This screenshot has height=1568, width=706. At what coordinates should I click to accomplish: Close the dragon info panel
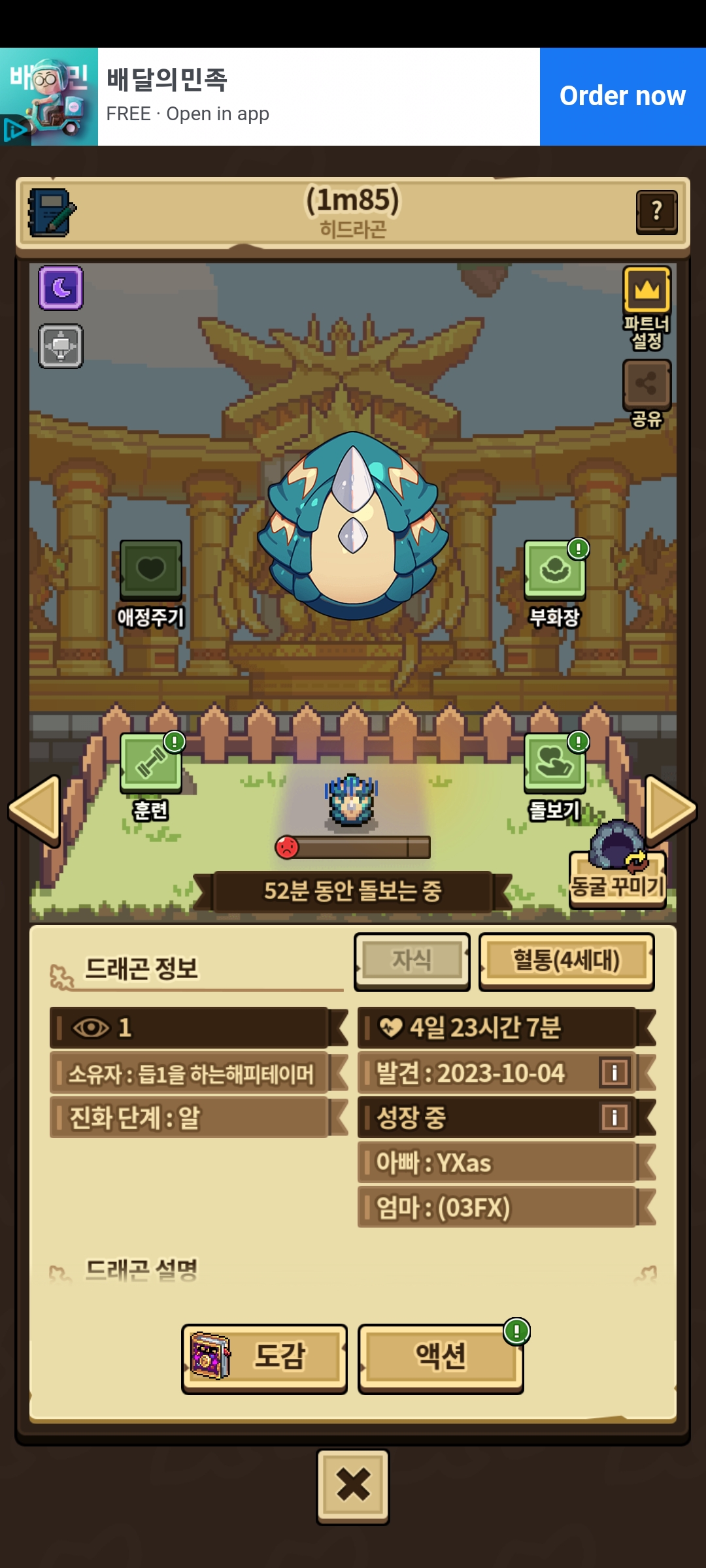pos(353,1486)
